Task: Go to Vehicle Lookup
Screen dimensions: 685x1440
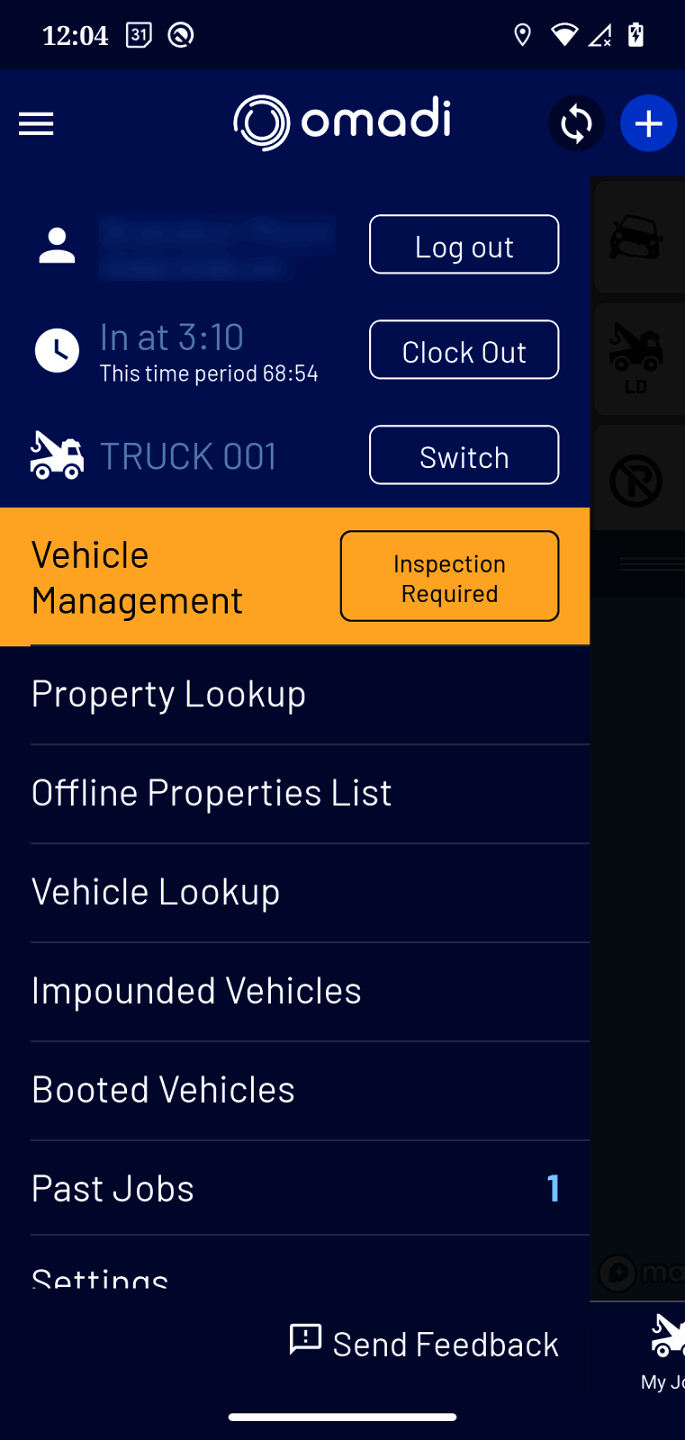Action: [x=155, y=892]
